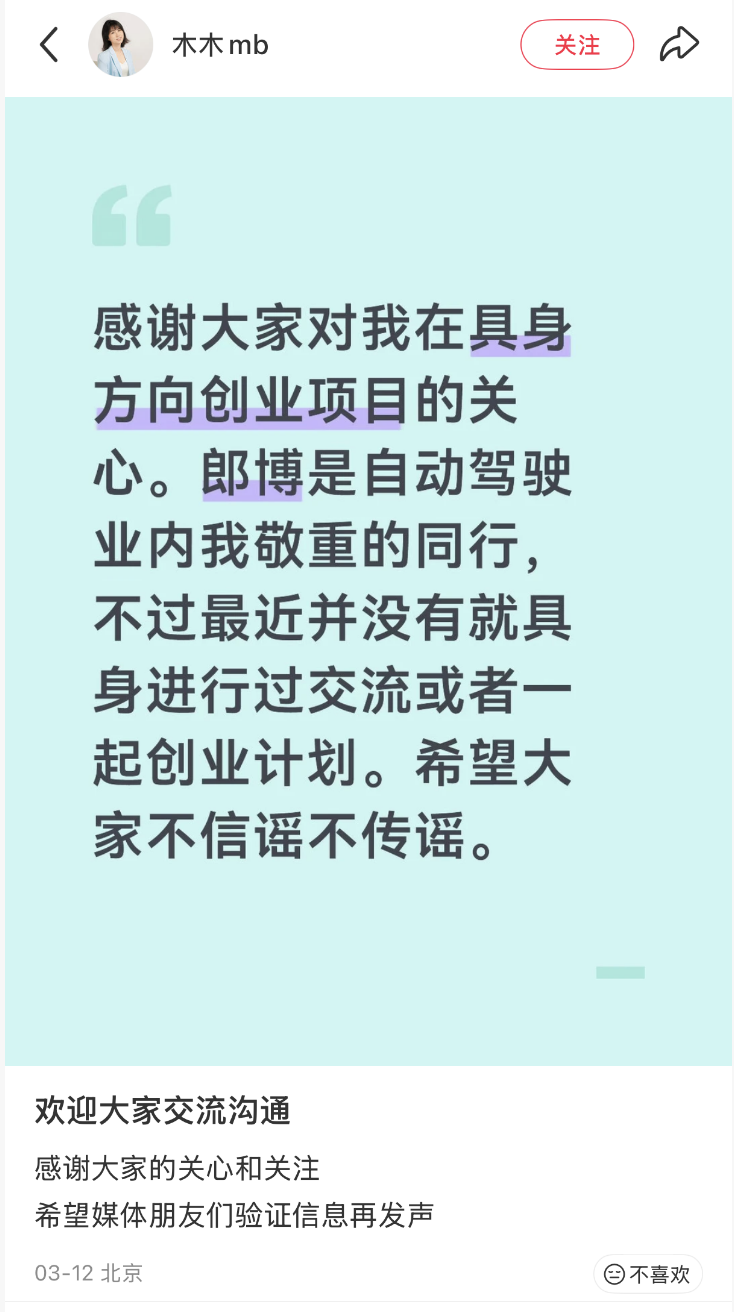Go back using the top-left arrow
734x1312 pixels.
point(49,45)
